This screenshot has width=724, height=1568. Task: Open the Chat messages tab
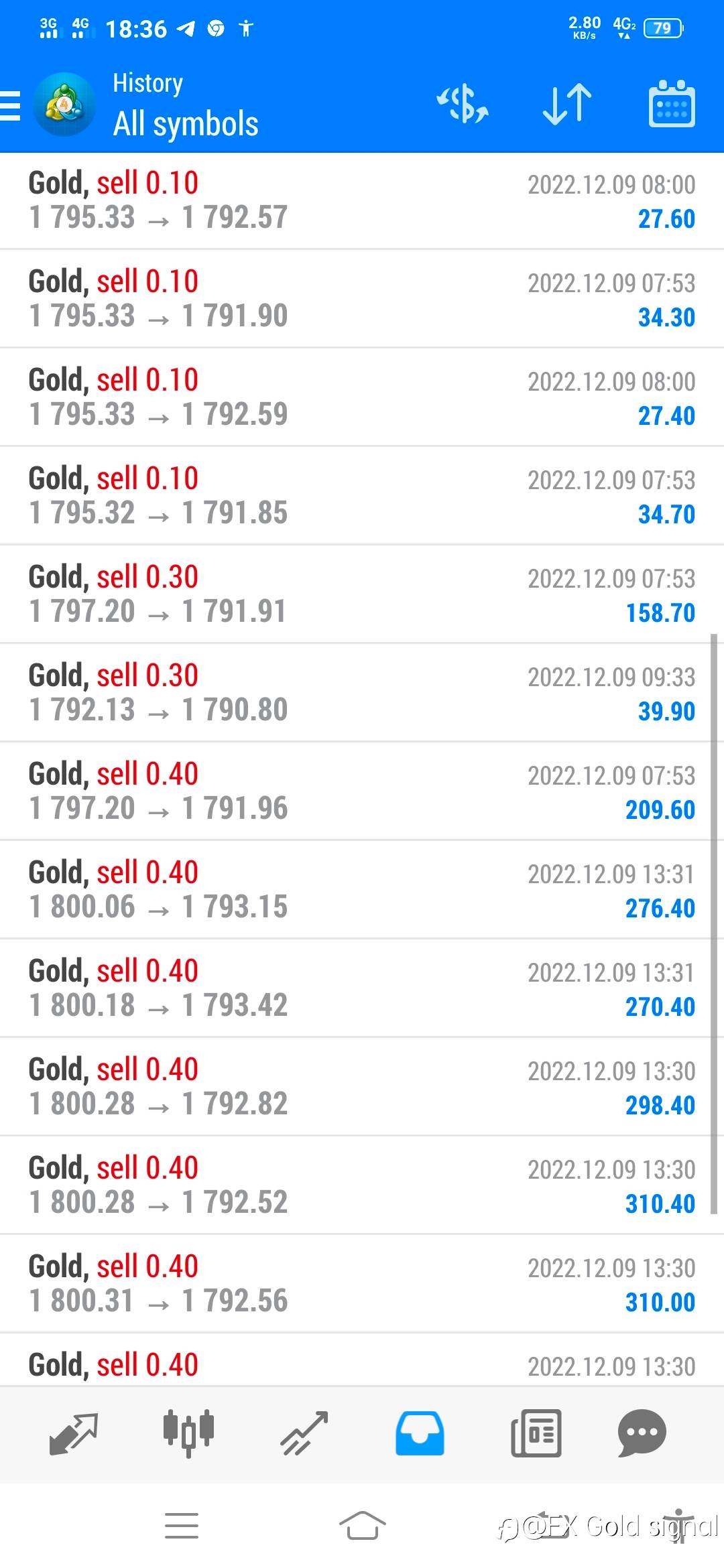click(x=642, y=1433)
